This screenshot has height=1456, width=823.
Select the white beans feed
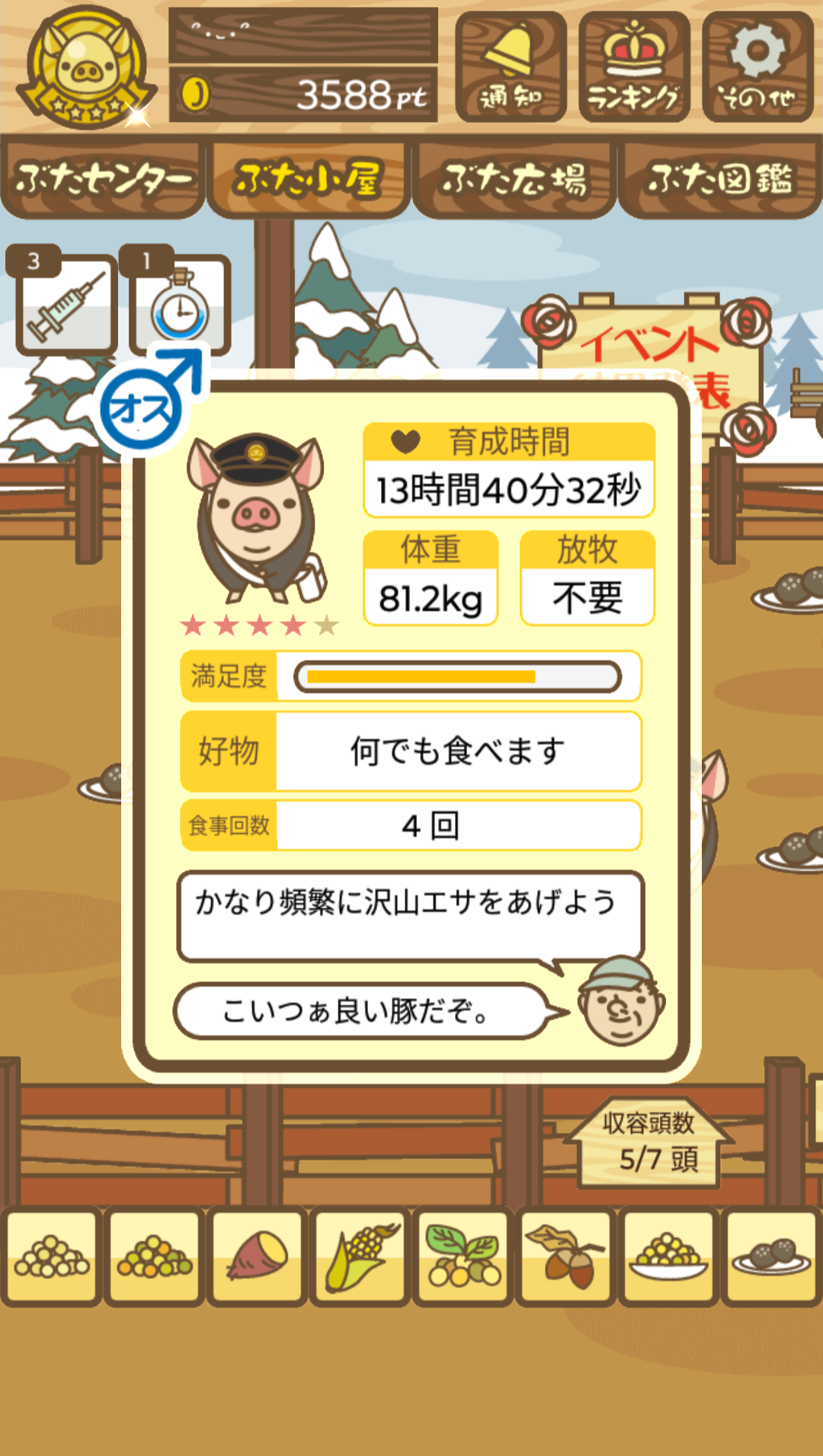click(52, 1256)
